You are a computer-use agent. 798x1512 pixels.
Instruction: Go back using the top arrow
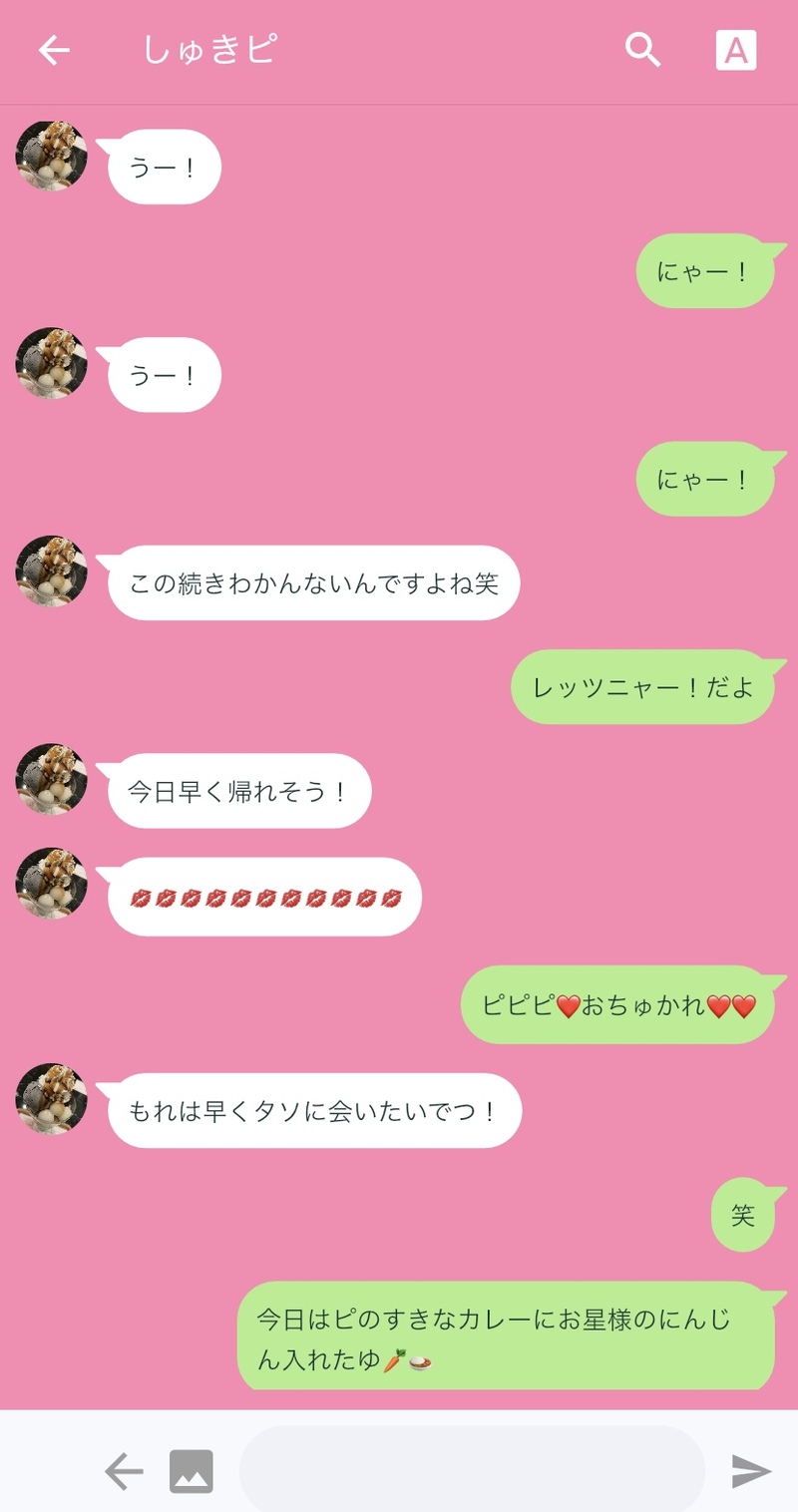pyautogui.click(x=54, y=50)
